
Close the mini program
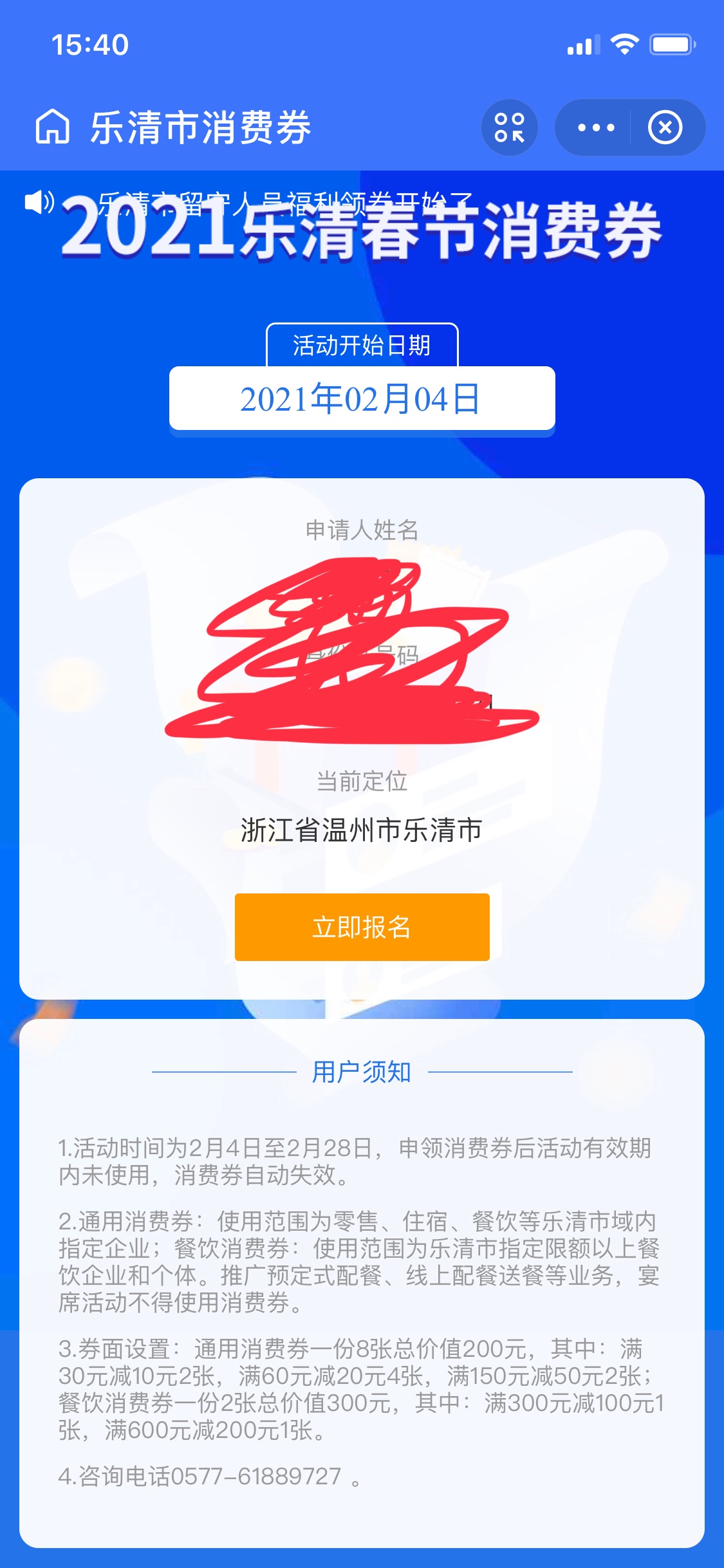pyautogui.click(x=665, y=127)
